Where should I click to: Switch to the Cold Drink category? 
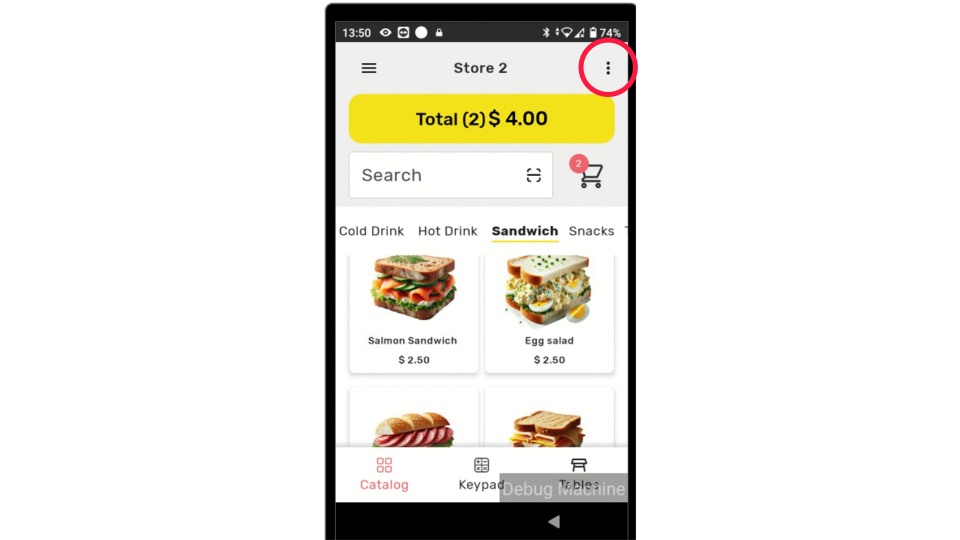point(371,231)
